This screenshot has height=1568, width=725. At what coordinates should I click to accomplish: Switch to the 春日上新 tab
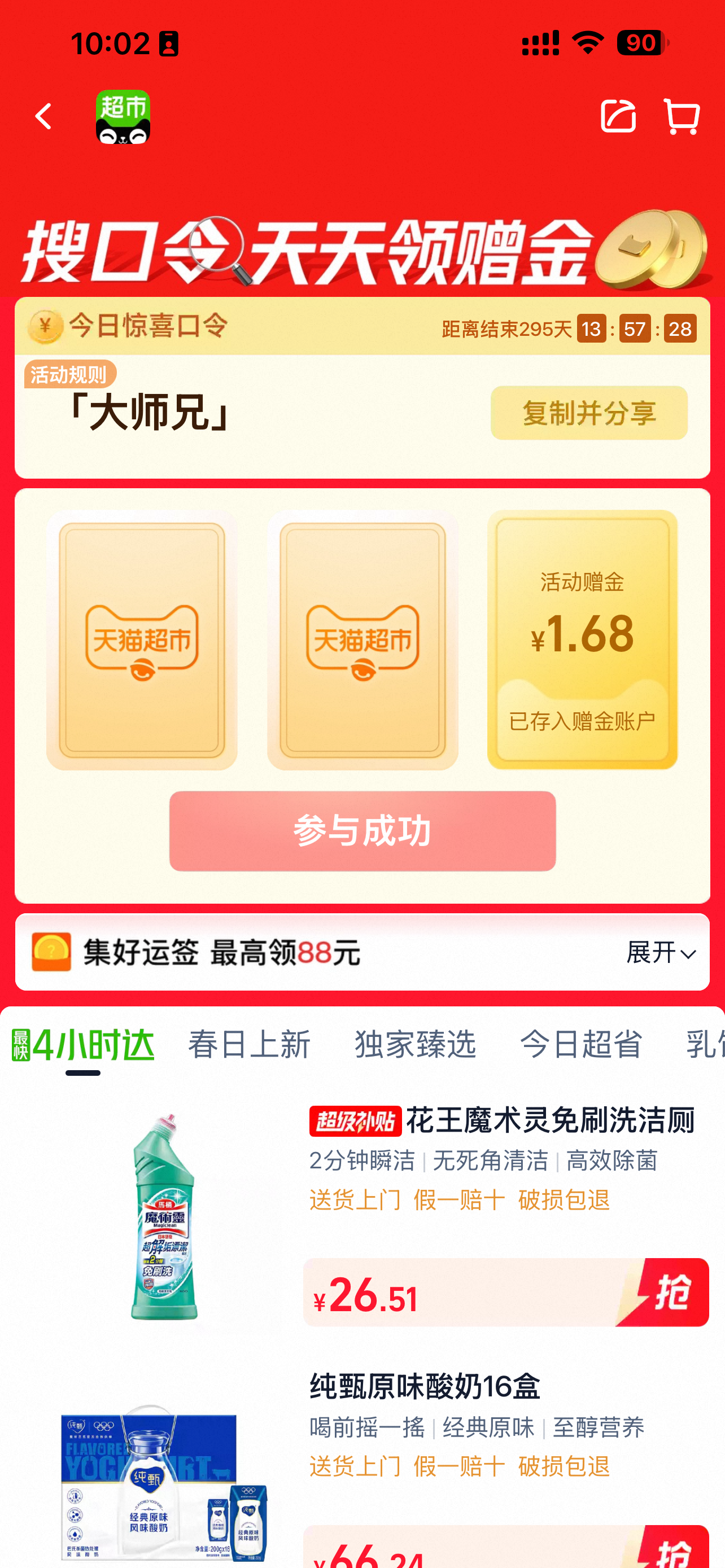[x=249, y=1045]
